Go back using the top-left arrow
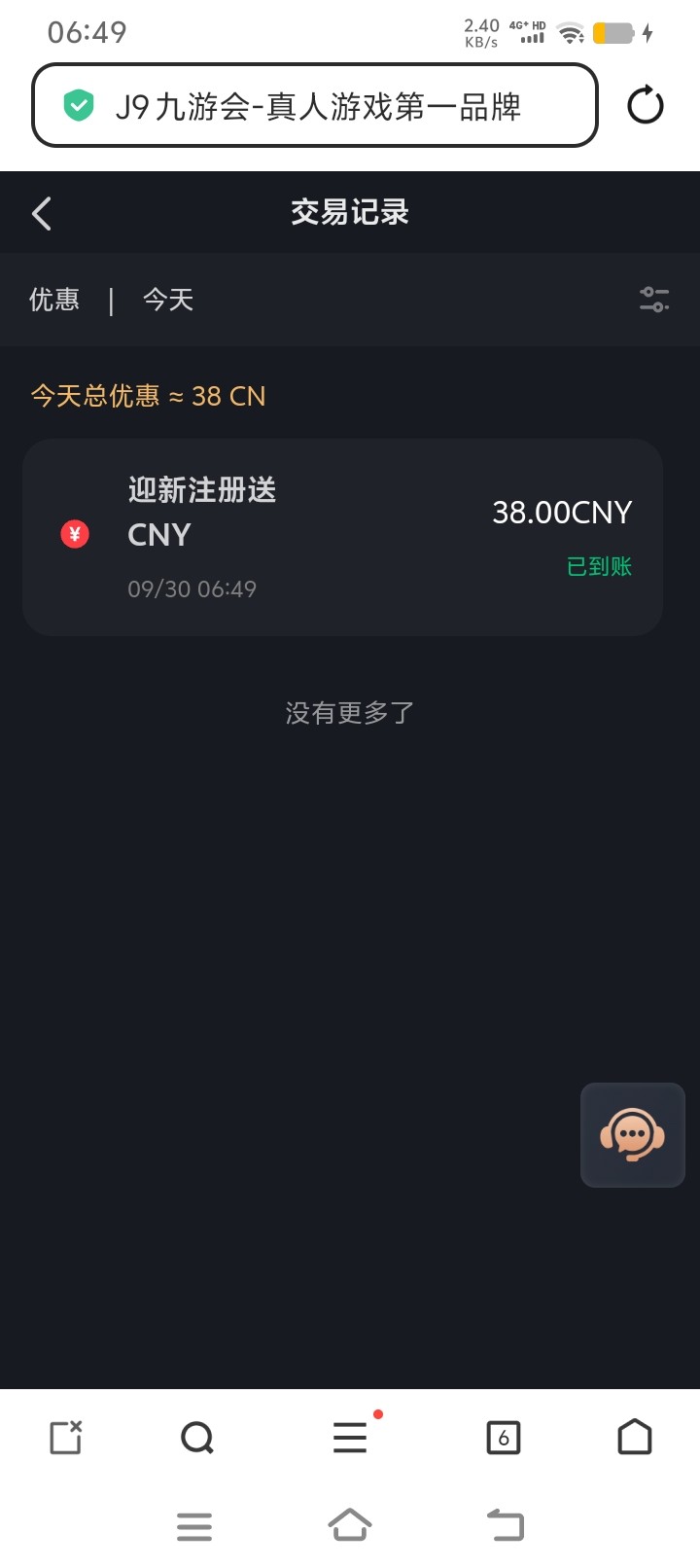This screenshot has width=700, height=1568. pos(41,212)
